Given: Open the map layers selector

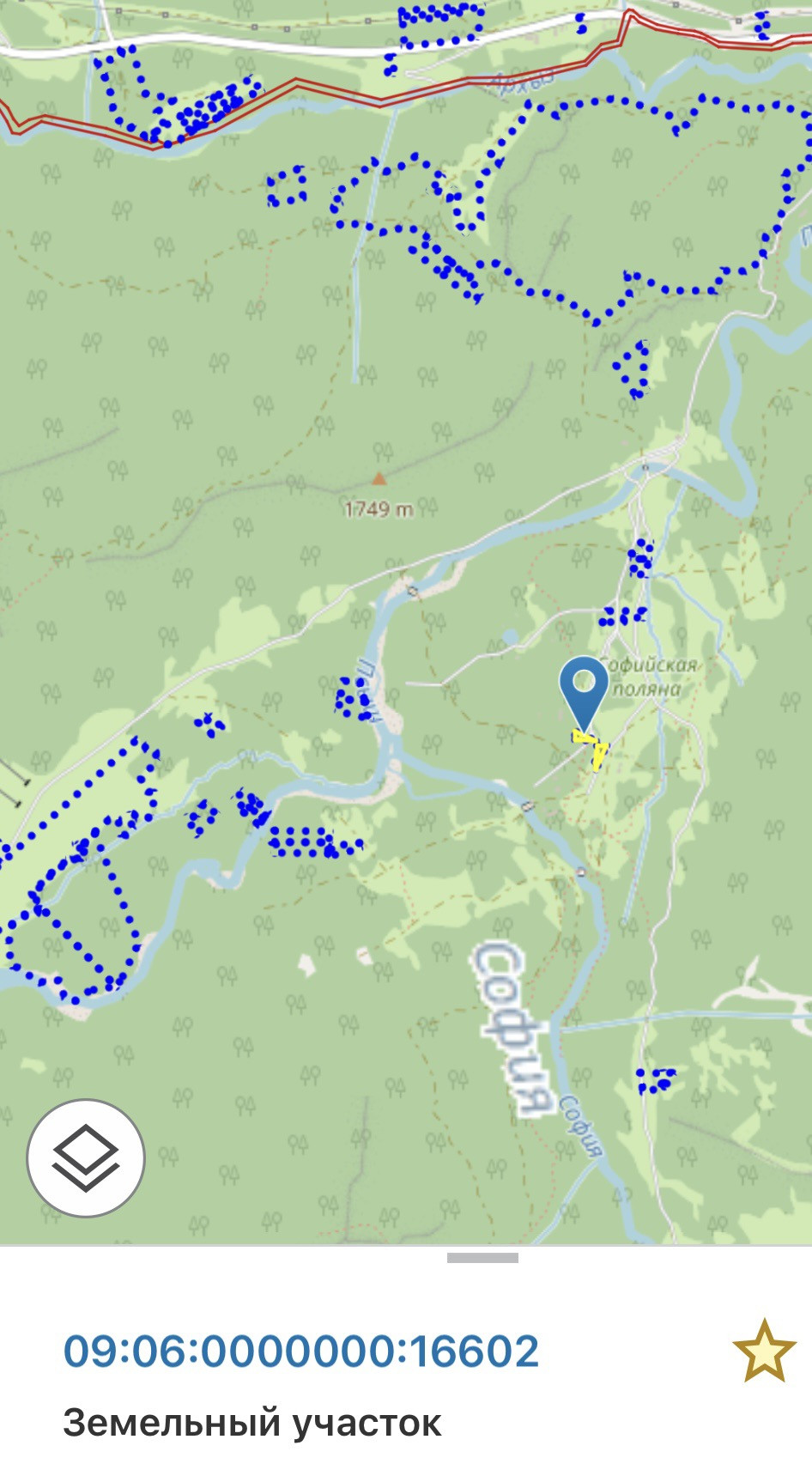Looking at the screenshot, I should (86, 1157).
